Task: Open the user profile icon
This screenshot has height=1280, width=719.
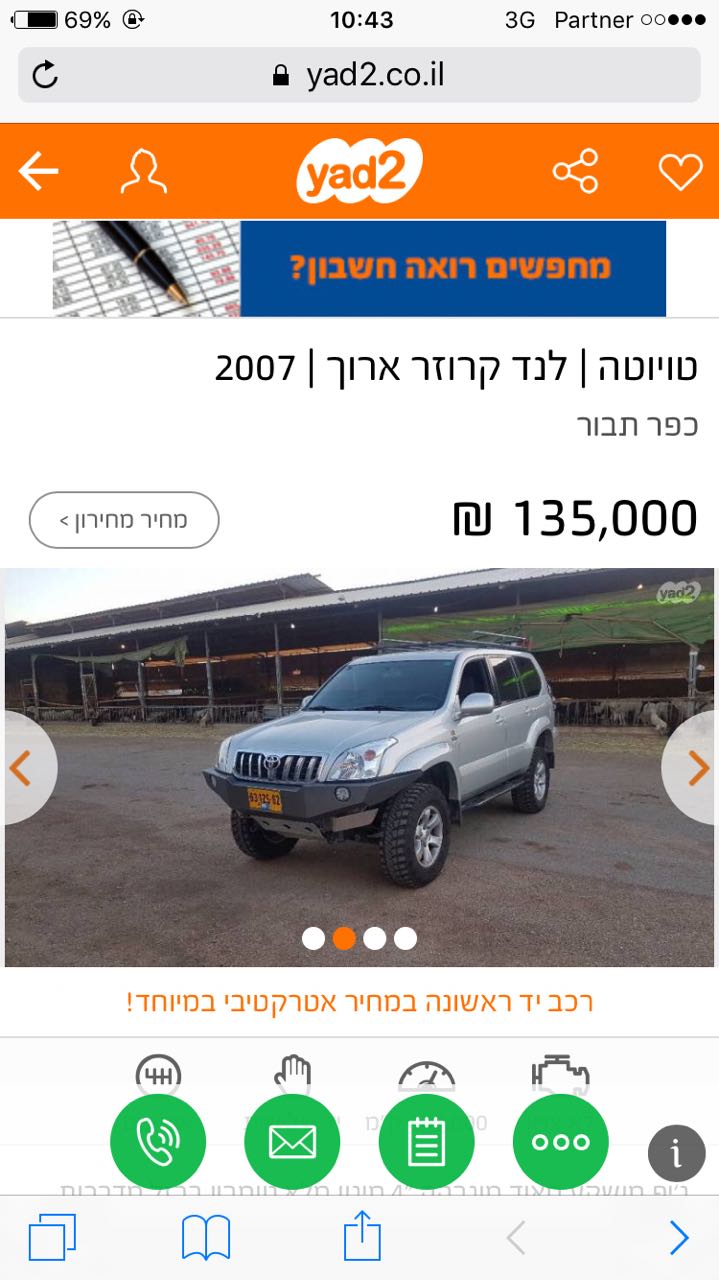Action: pyautogui.click(x=143, y=172)
